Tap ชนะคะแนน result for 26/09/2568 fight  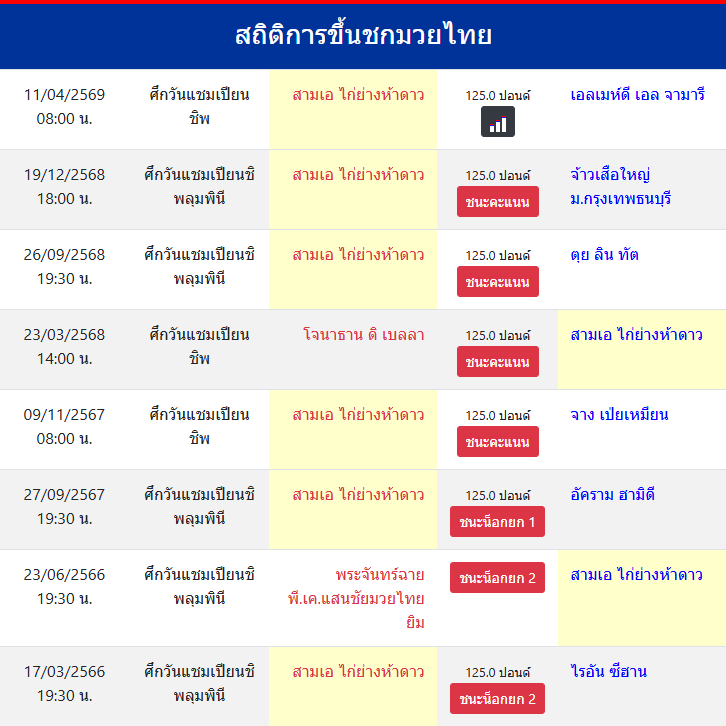click(497, 282)
